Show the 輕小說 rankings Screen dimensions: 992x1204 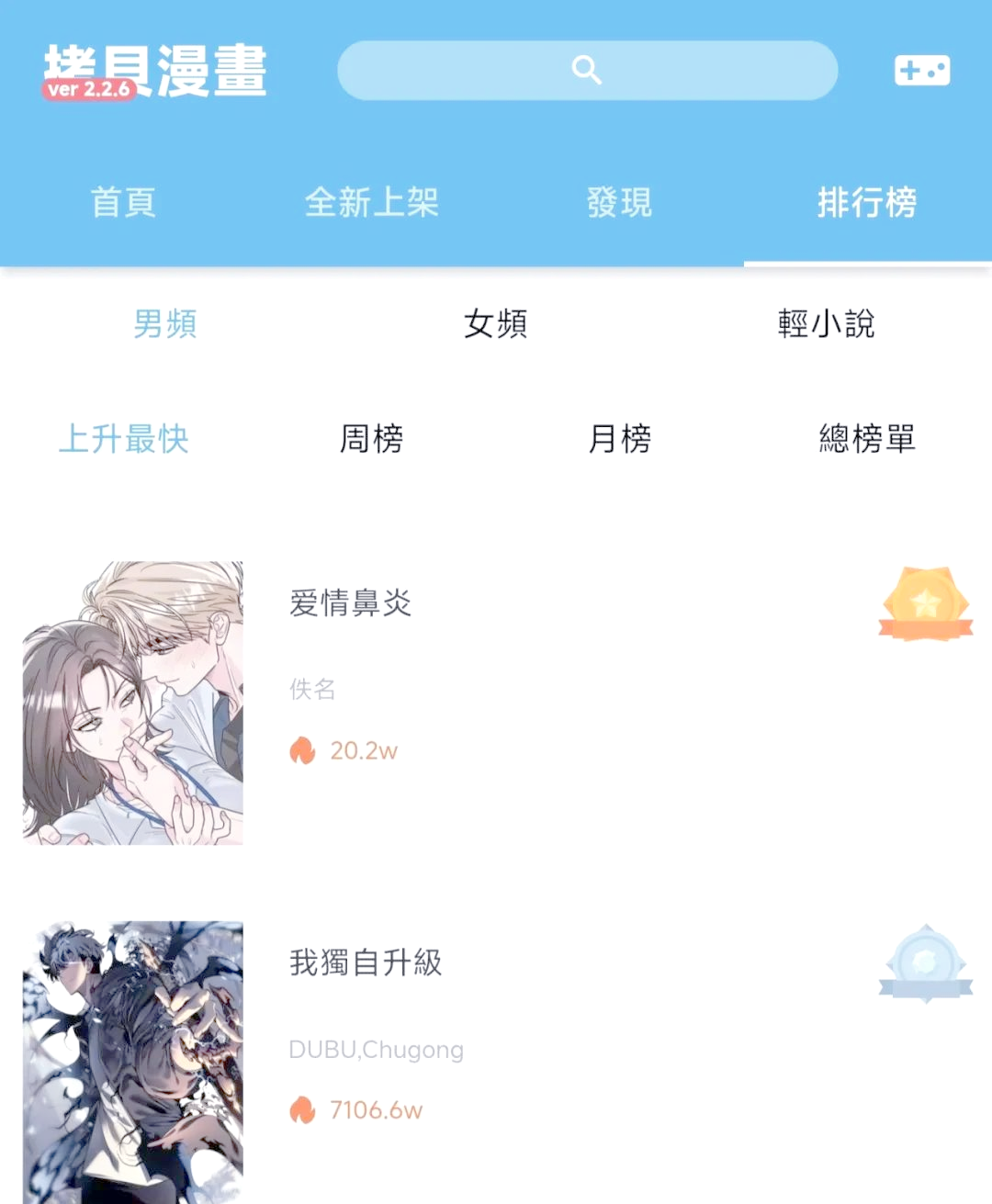click(x=826, y=323)
